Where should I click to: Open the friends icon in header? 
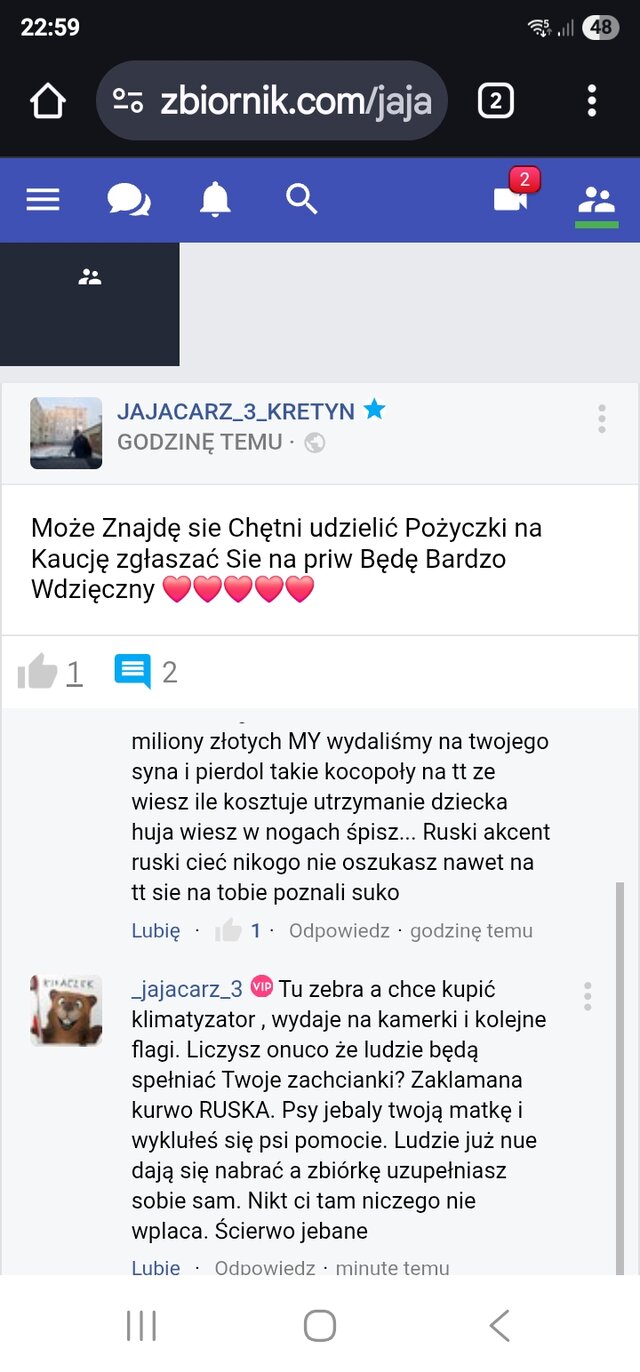[x=597, y=200]
